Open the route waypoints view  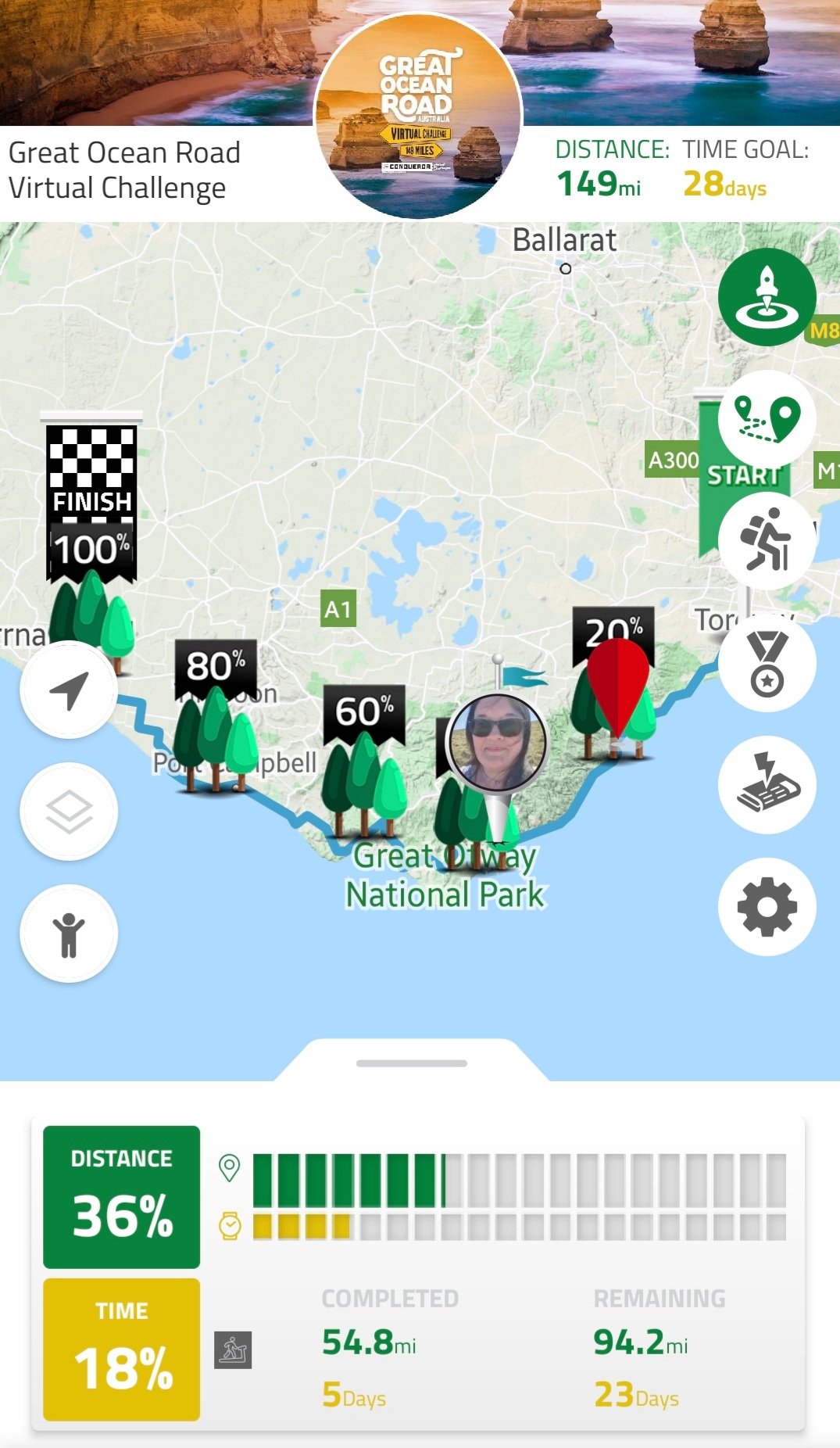tap(767, 418)
